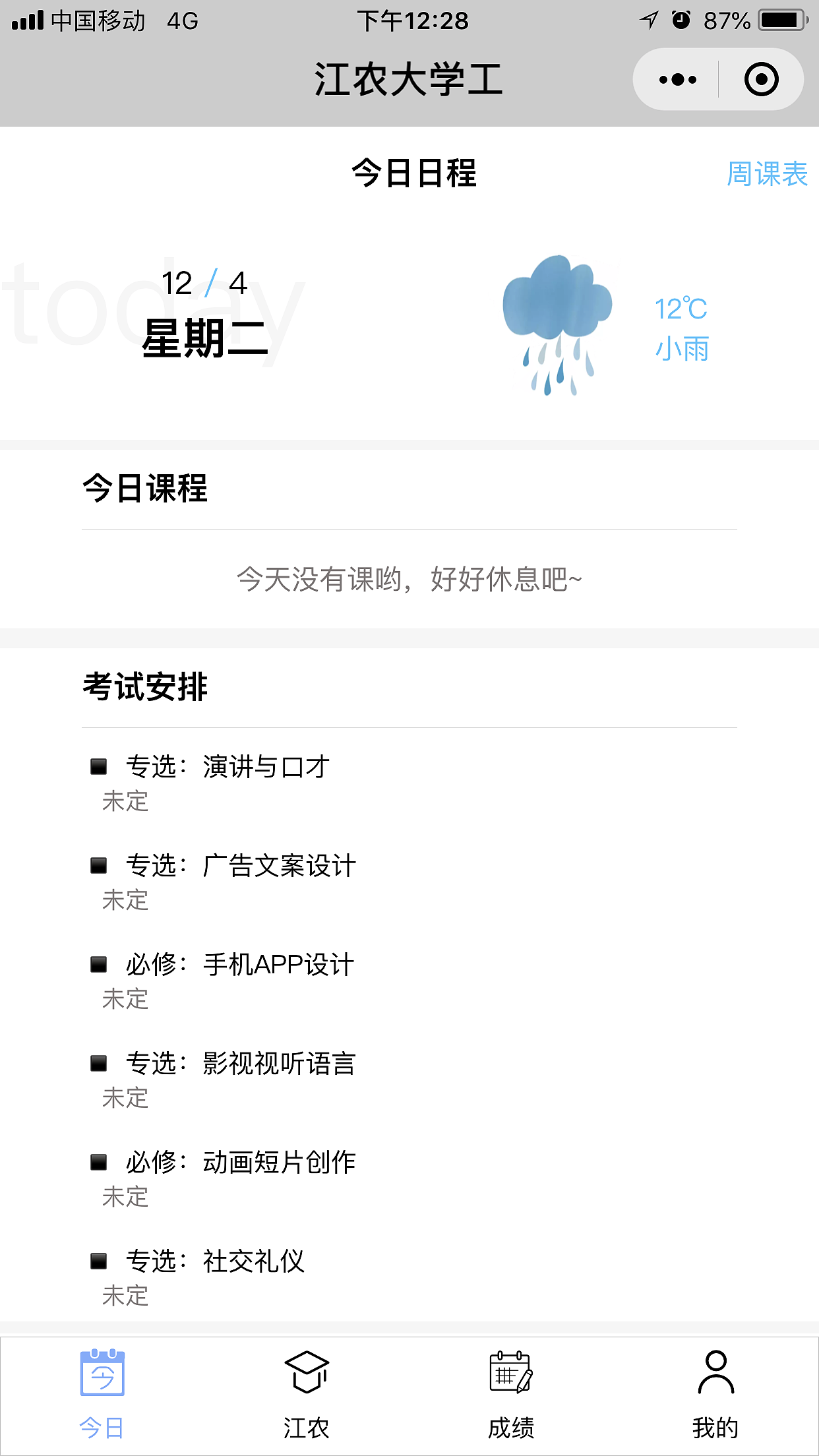Switch to the 江农 tab

tap(307, 1394)
